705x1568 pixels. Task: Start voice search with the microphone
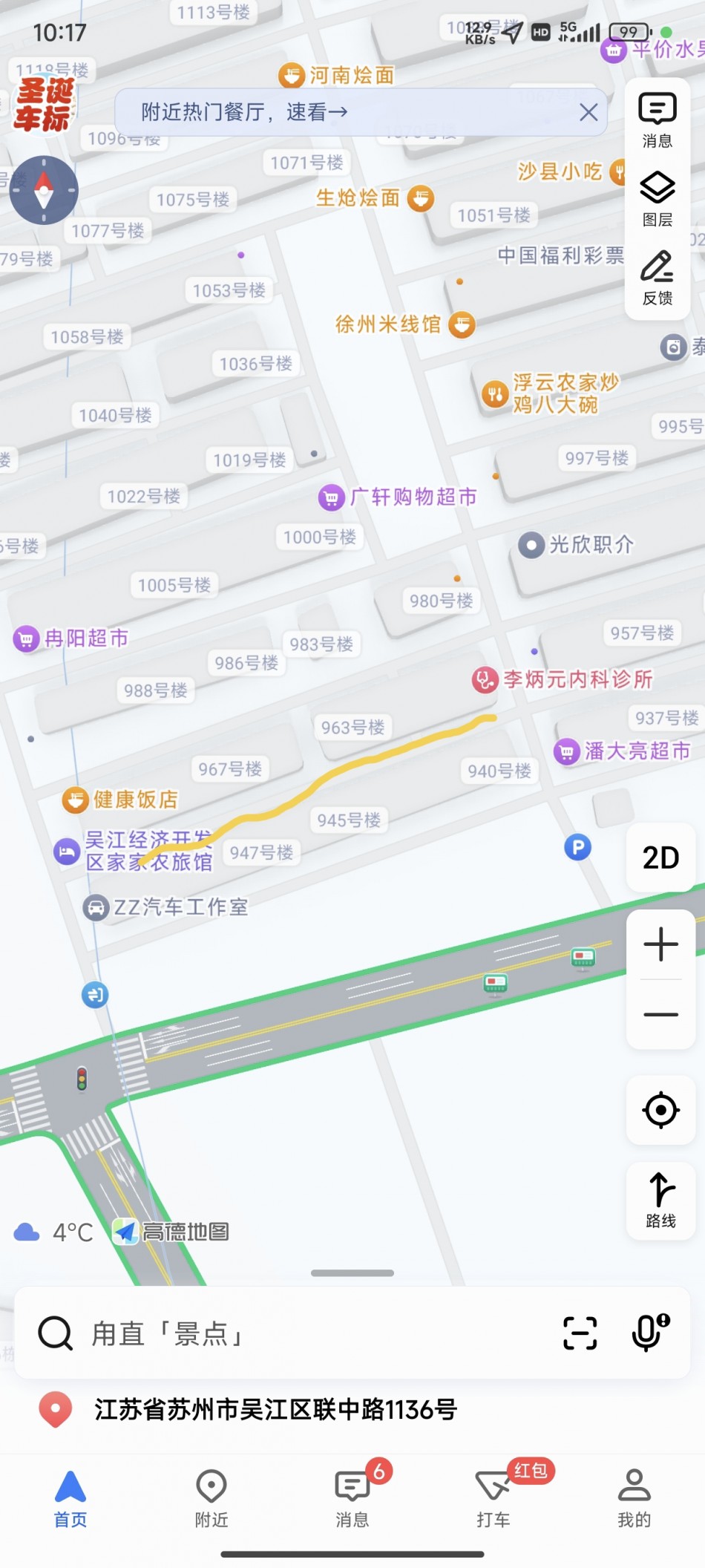click(x=649, y=1332)
